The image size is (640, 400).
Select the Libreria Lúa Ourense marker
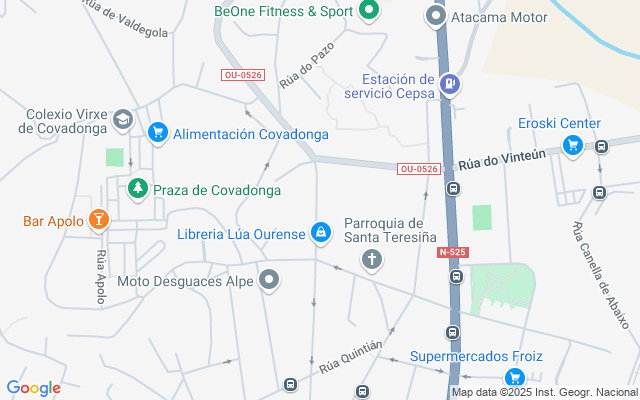(321, 234)
